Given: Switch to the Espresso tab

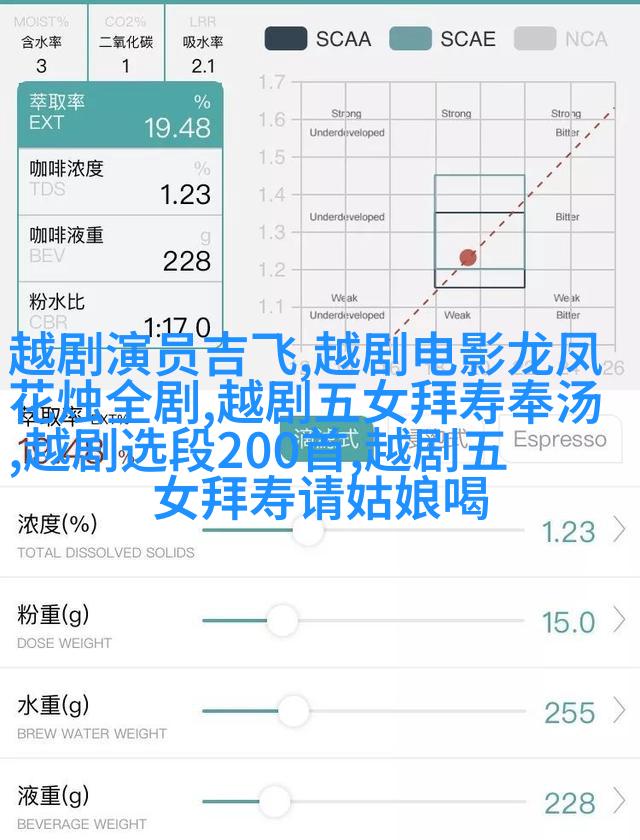Looking at the screenshot, I should point(559,439).
